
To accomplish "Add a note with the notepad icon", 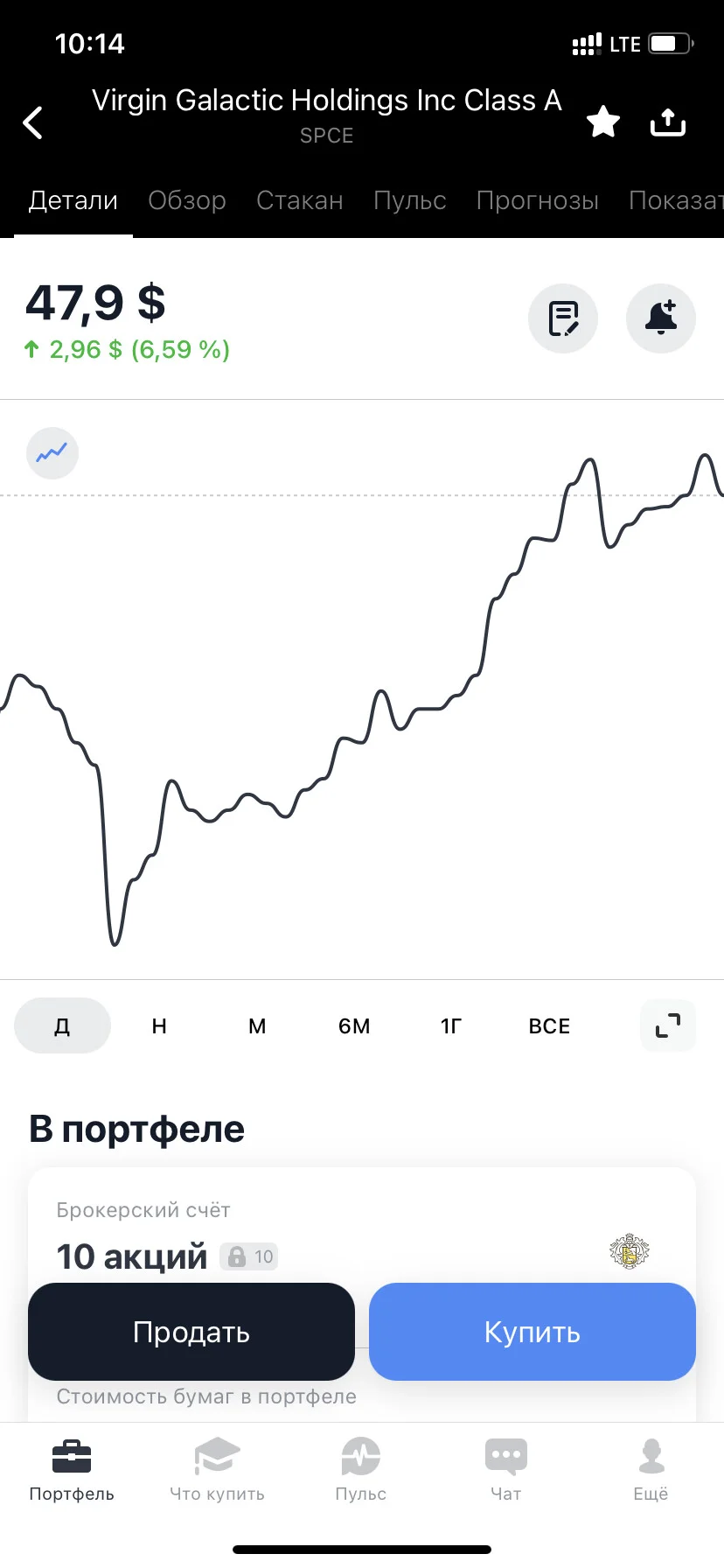I will 563,318.
